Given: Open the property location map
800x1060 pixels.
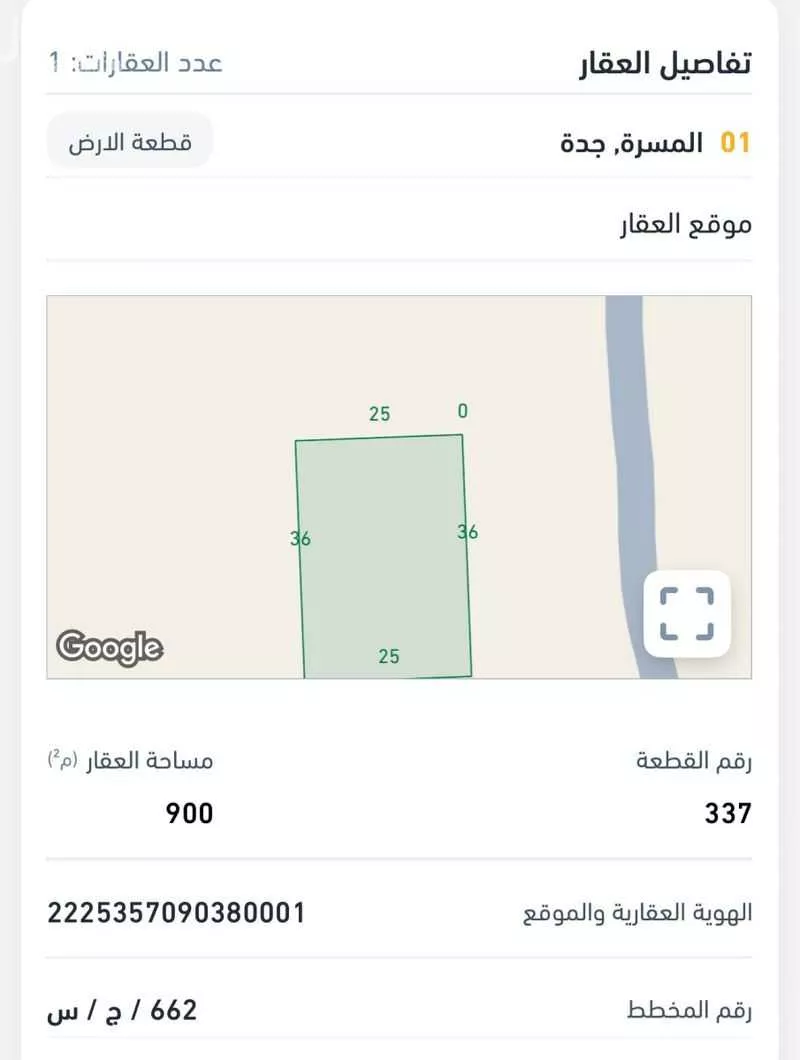Looking at the screenshot, I should (x=398, y=487).
